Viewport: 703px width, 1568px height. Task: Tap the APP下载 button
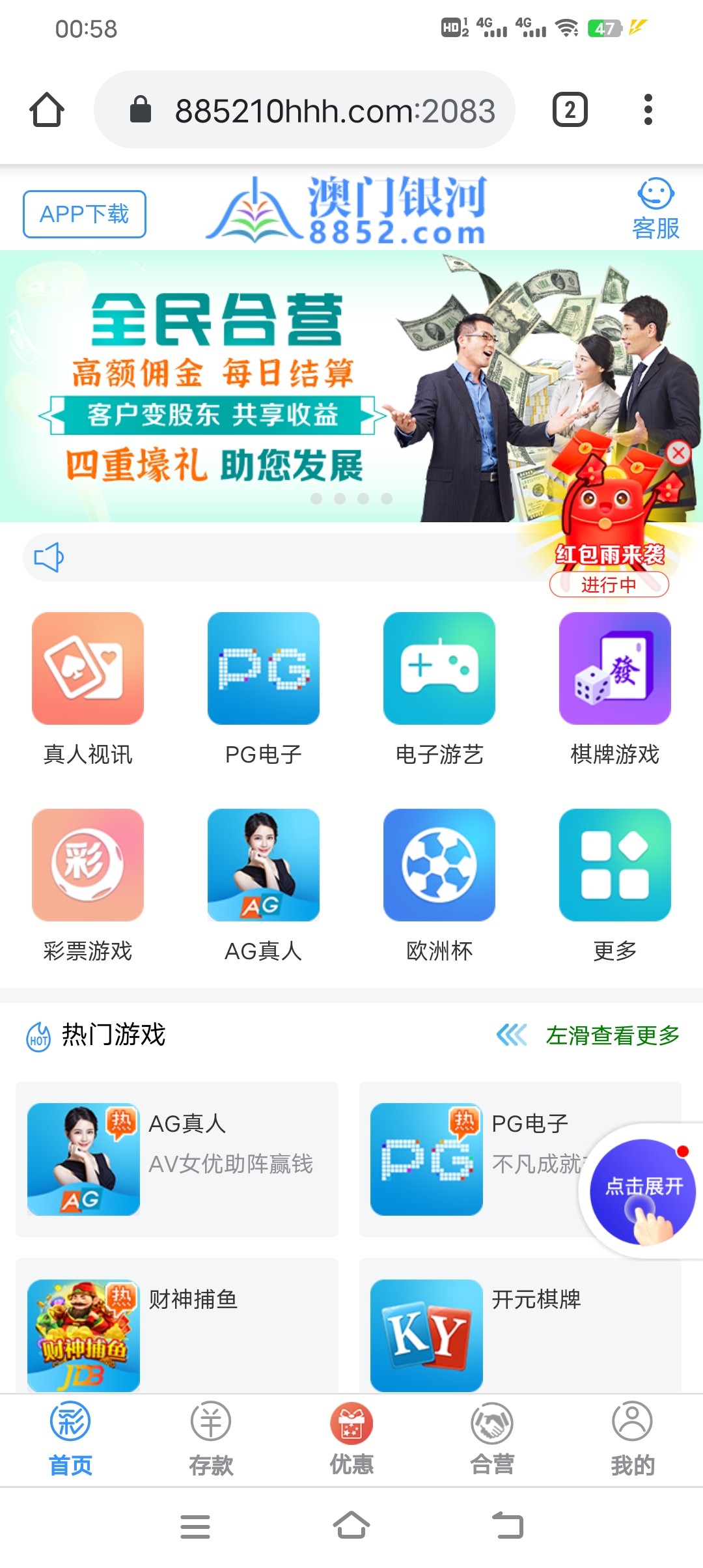[x=85, y=214]
